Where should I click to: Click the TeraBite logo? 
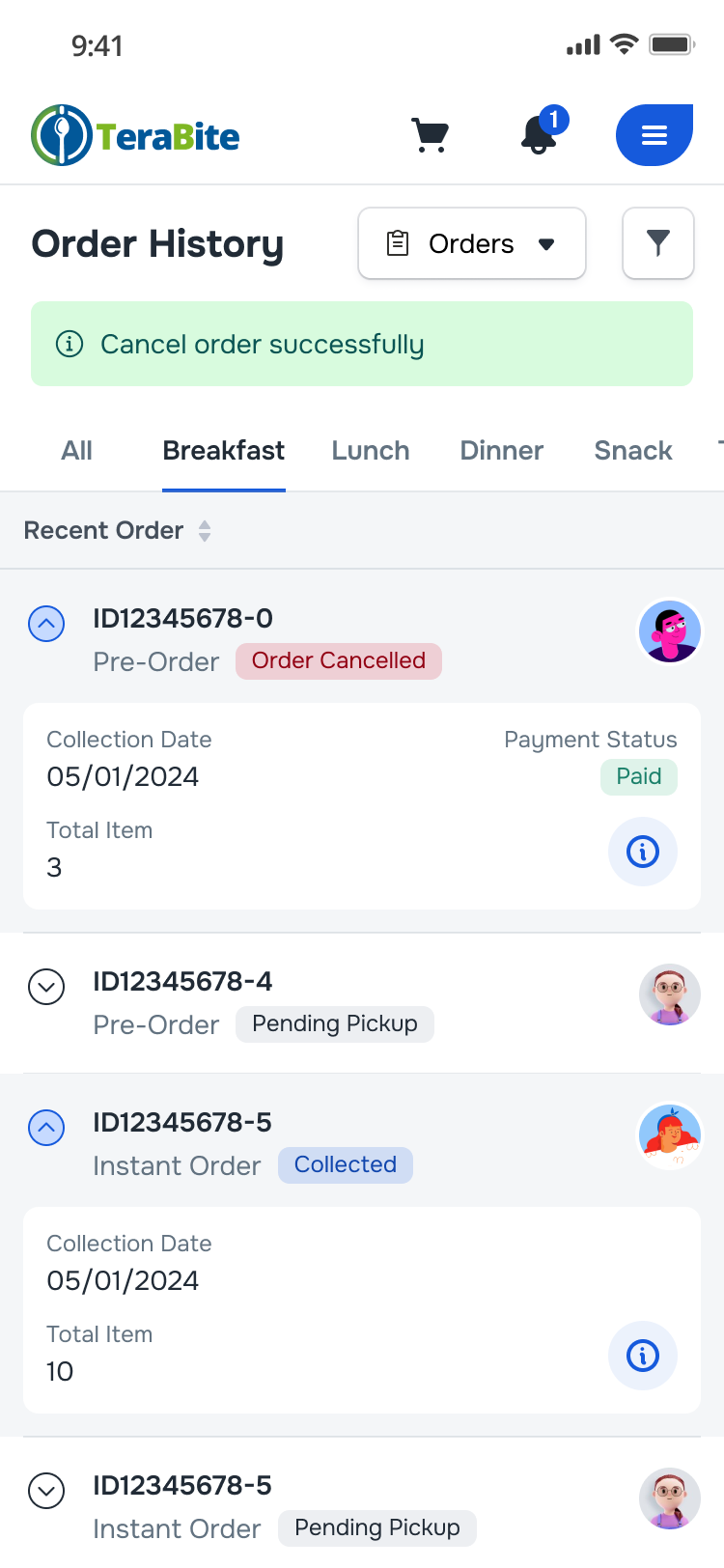point(134,135)
